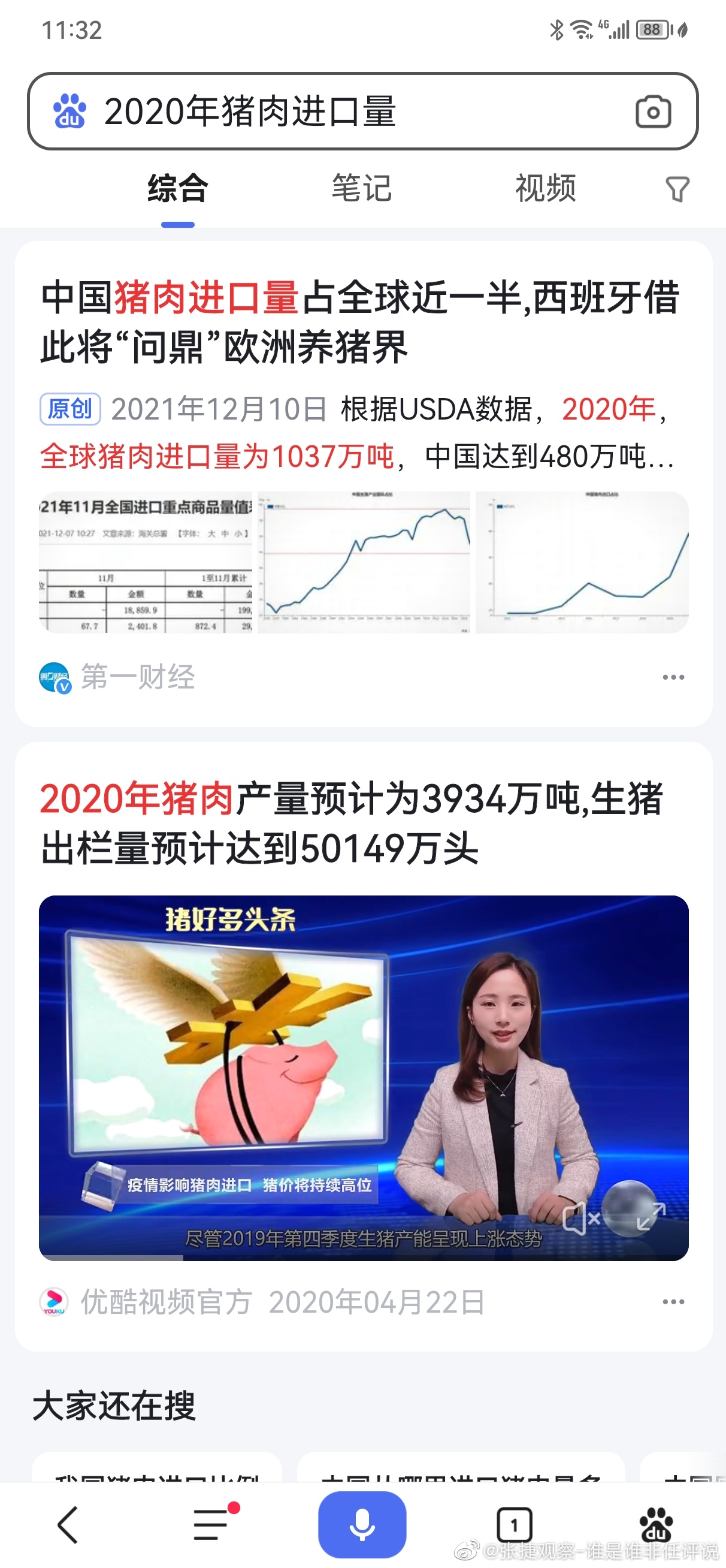Switch to the 笔记 tab
This screenshot has width=726, height=1568.
click(x=361, y=188)
